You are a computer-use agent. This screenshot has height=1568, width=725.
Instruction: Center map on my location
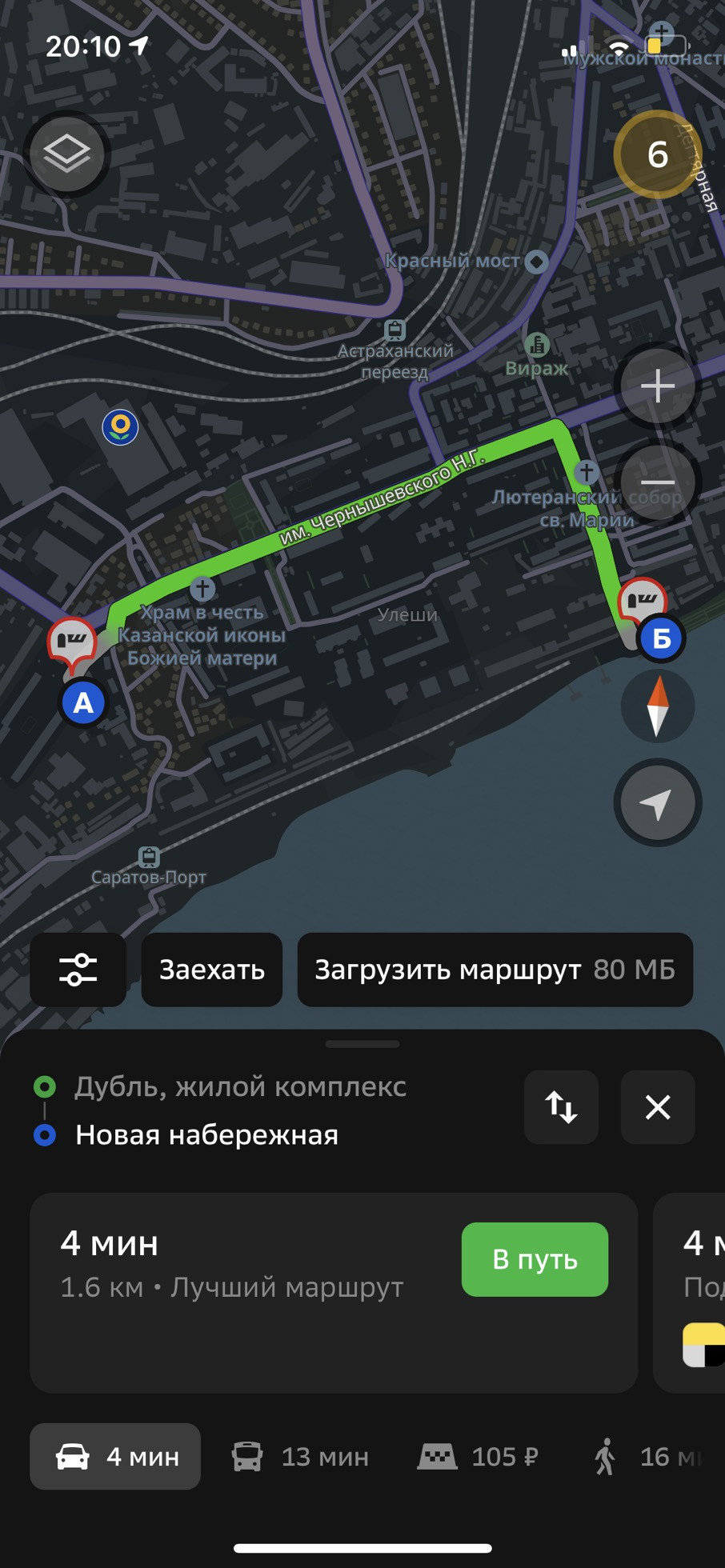(657, 803)
